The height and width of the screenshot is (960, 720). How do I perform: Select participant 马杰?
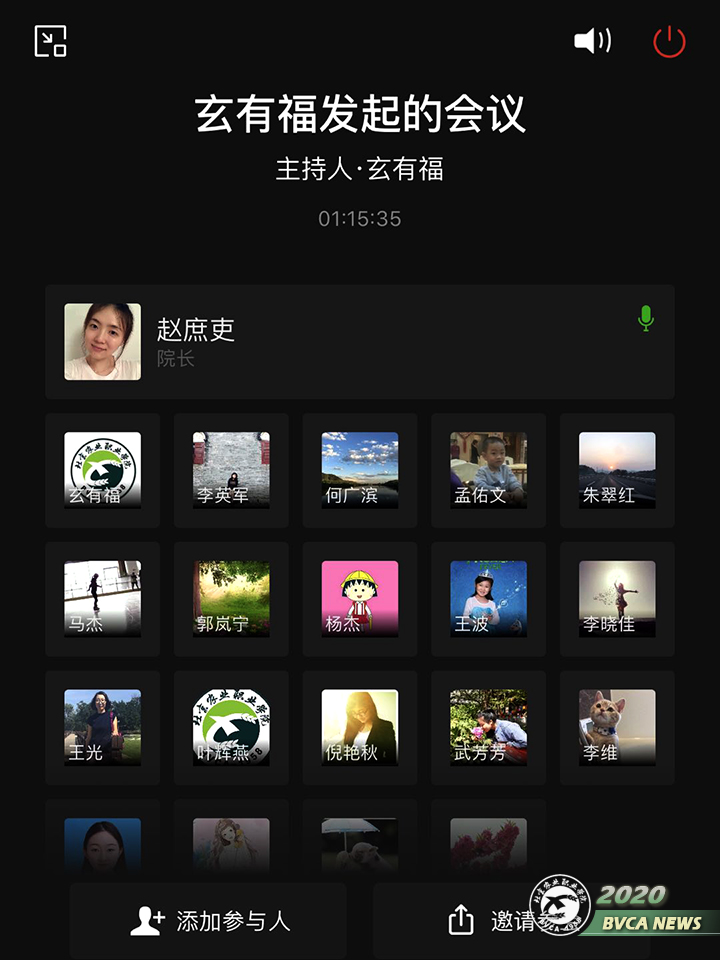coord(102,598)
